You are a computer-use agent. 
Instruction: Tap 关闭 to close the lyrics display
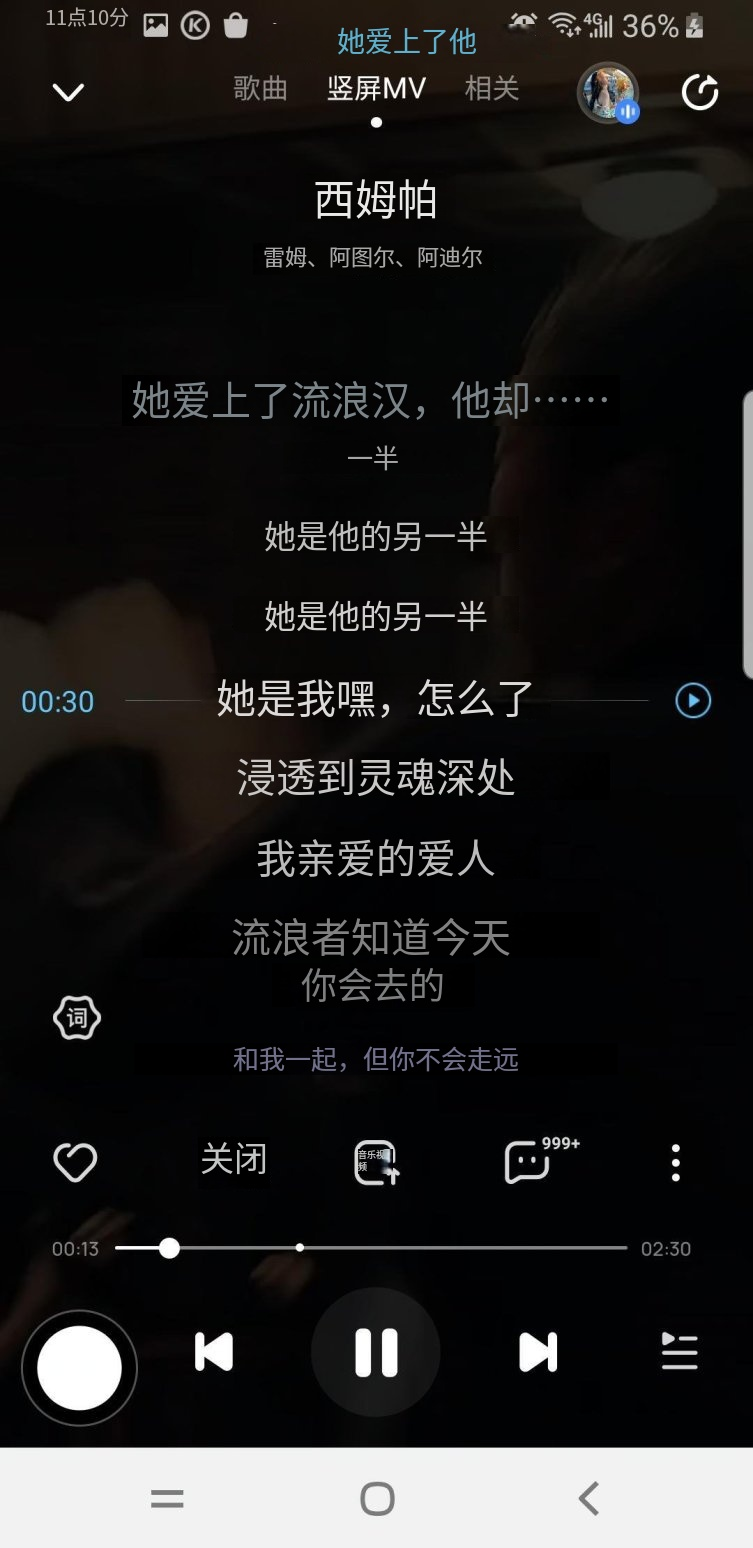coord(233,1161)
